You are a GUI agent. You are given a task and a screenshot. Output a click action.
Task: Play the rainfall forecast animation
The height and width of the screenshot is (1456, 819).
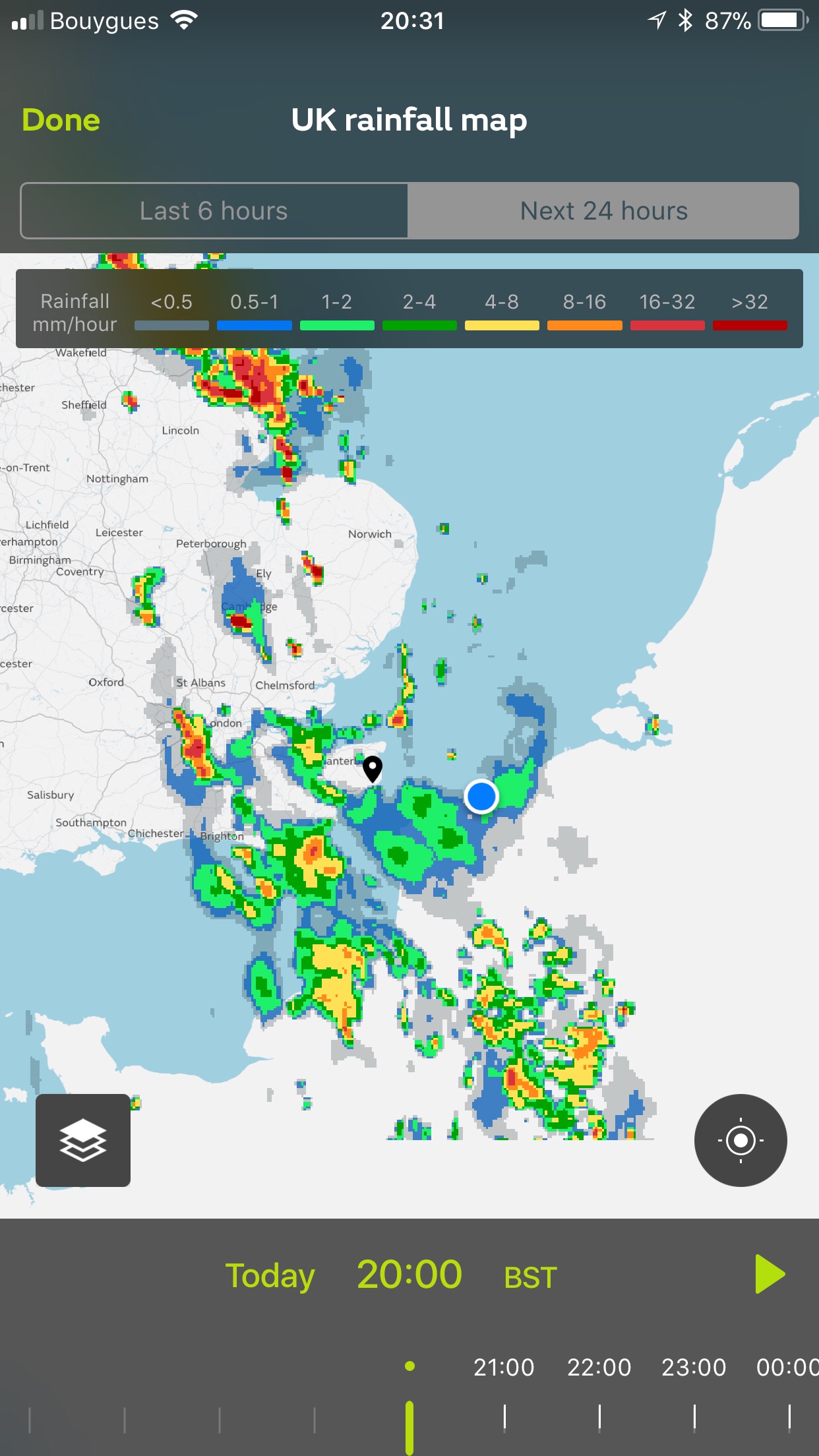769,1274
